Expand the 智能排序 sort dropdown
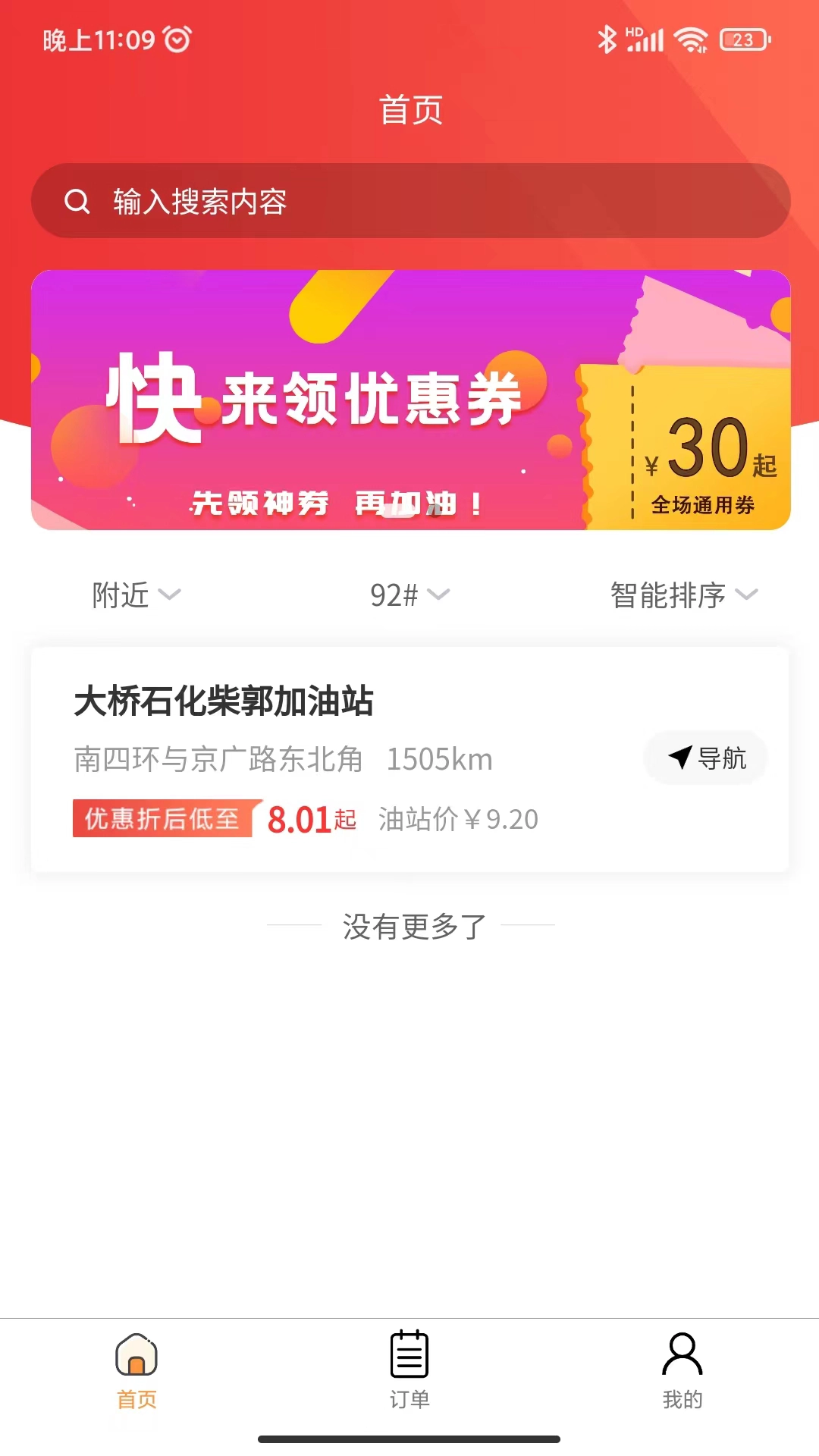The image size is (819, 1456). pyautogui.click(x=683, y=595)
